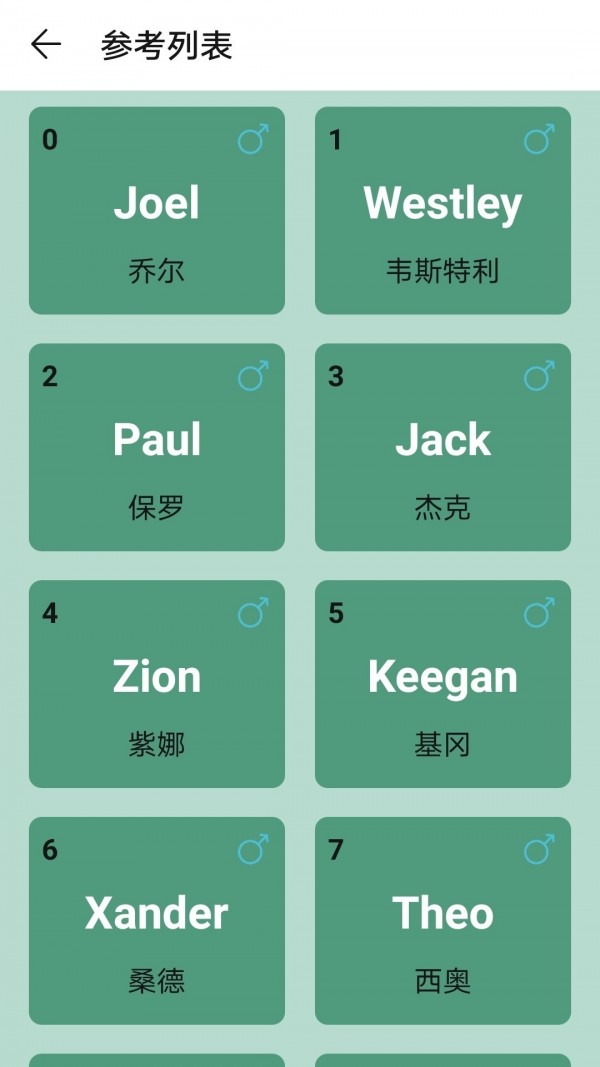600x1067 pixels.
Task: Select the Westley 韦斯特利 card
Action: 443,211
